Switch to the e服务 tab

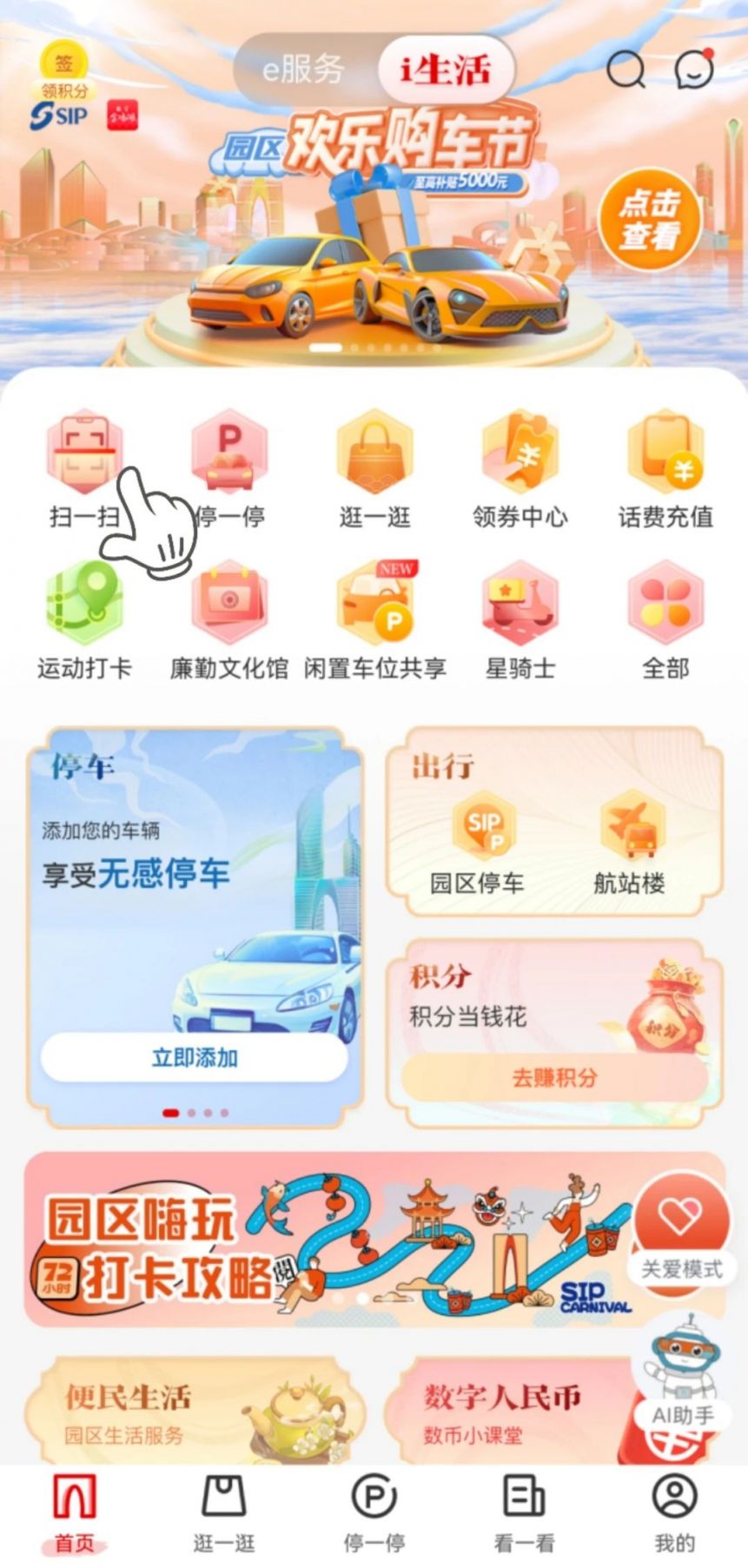(x=303, y=69)
